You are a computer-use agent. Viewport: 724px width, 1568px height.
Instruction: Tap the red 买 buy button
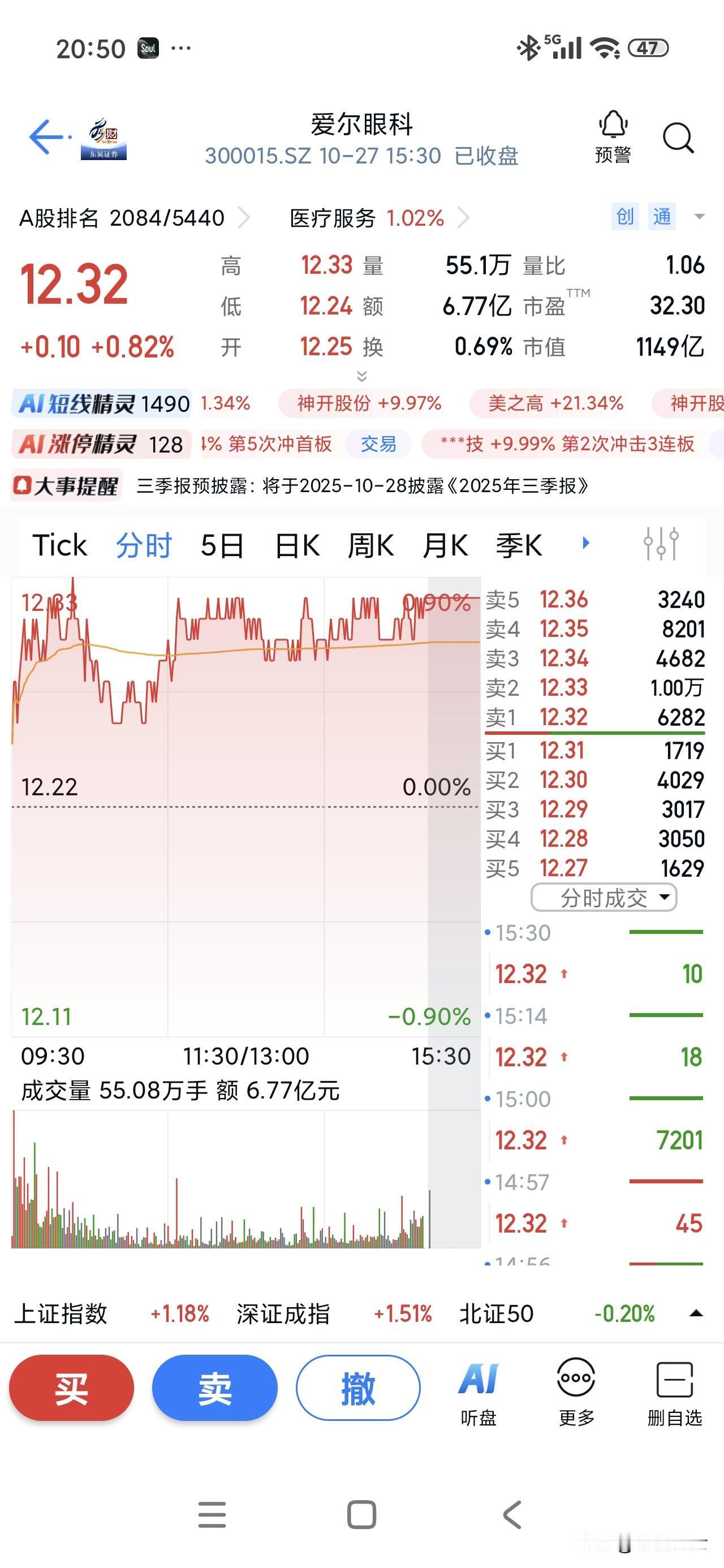71,1389
